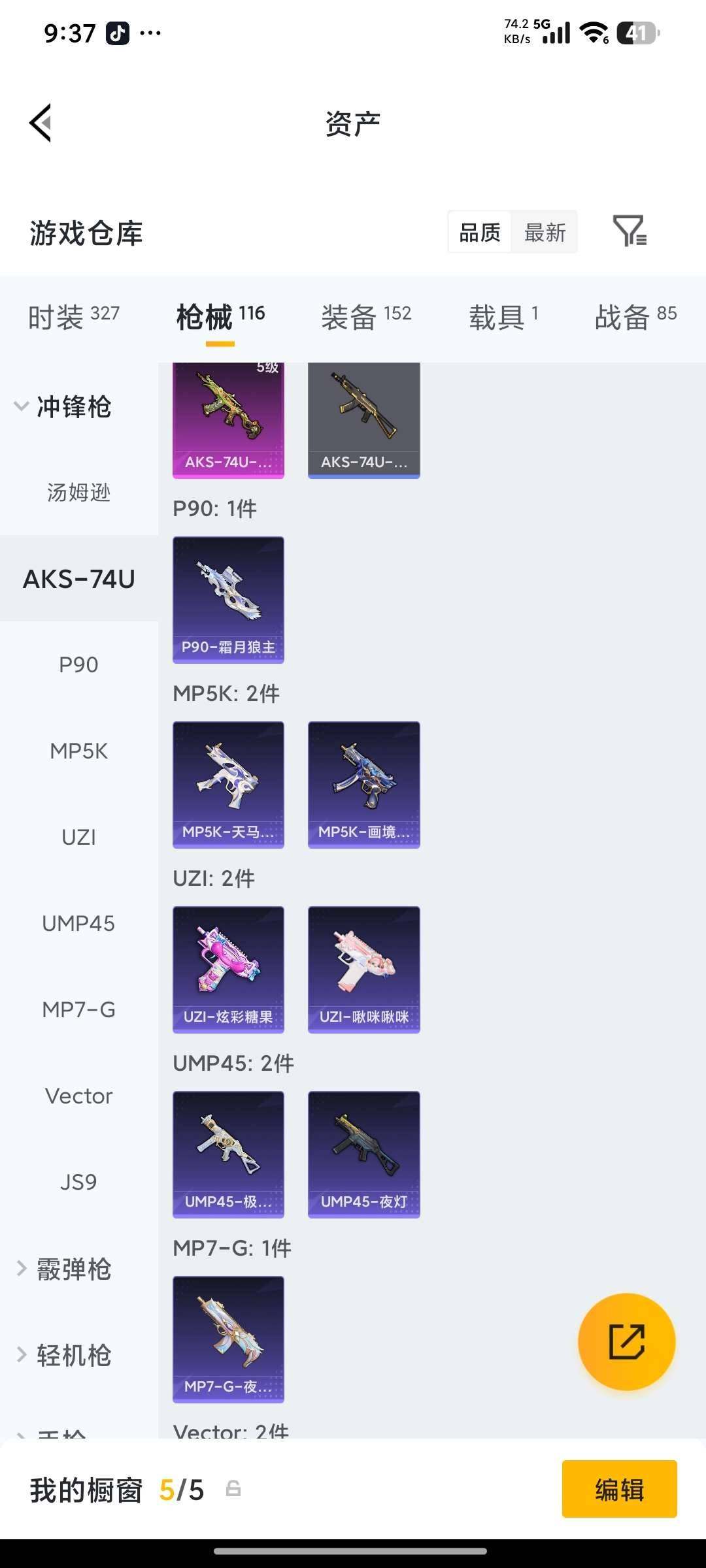Sort by 最新
The image size is (706, 1568).
click(545, 232)
